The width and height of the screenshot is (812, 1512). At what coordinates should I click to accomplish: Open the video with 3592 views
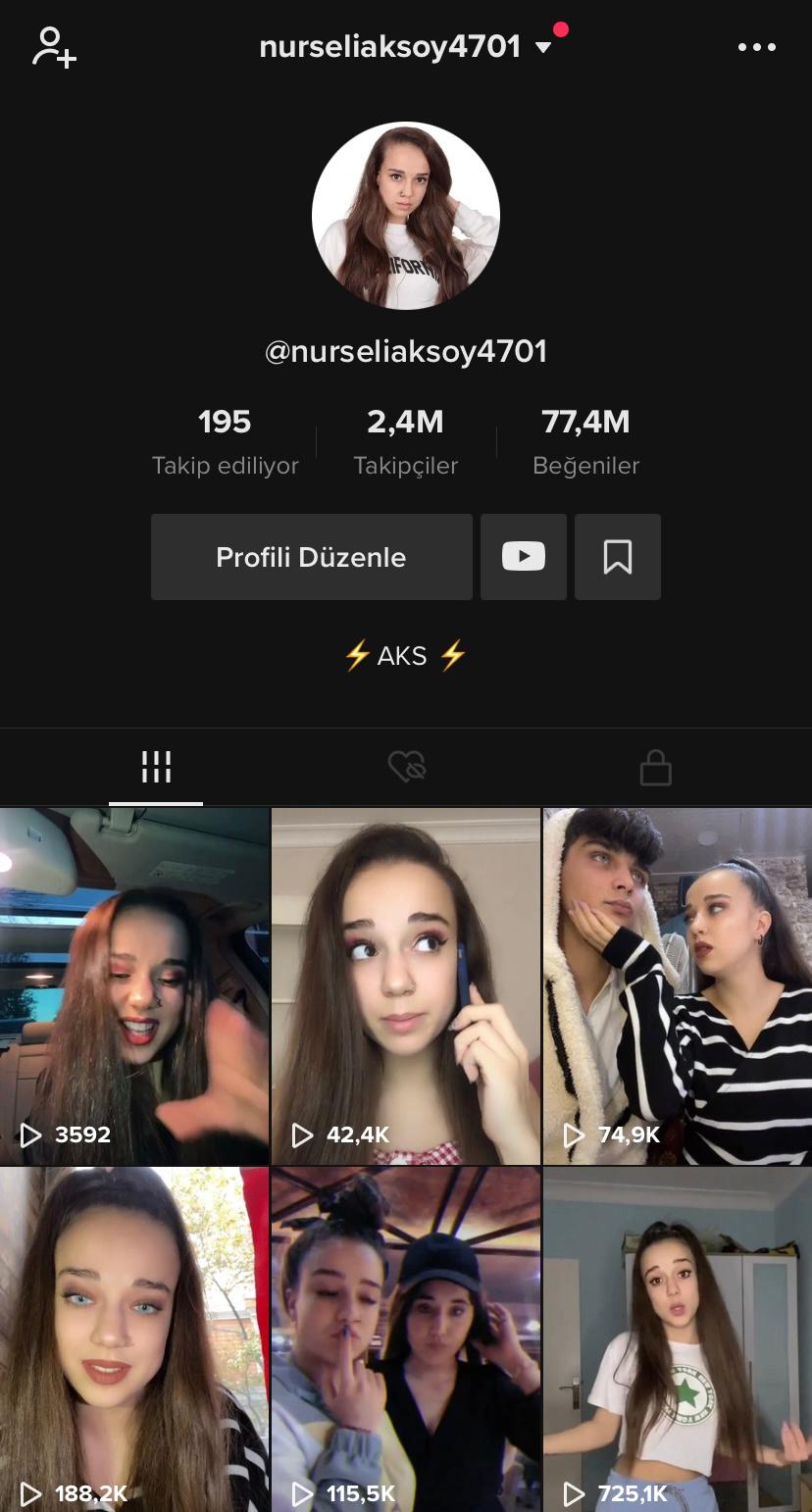(x=134, y=986)
